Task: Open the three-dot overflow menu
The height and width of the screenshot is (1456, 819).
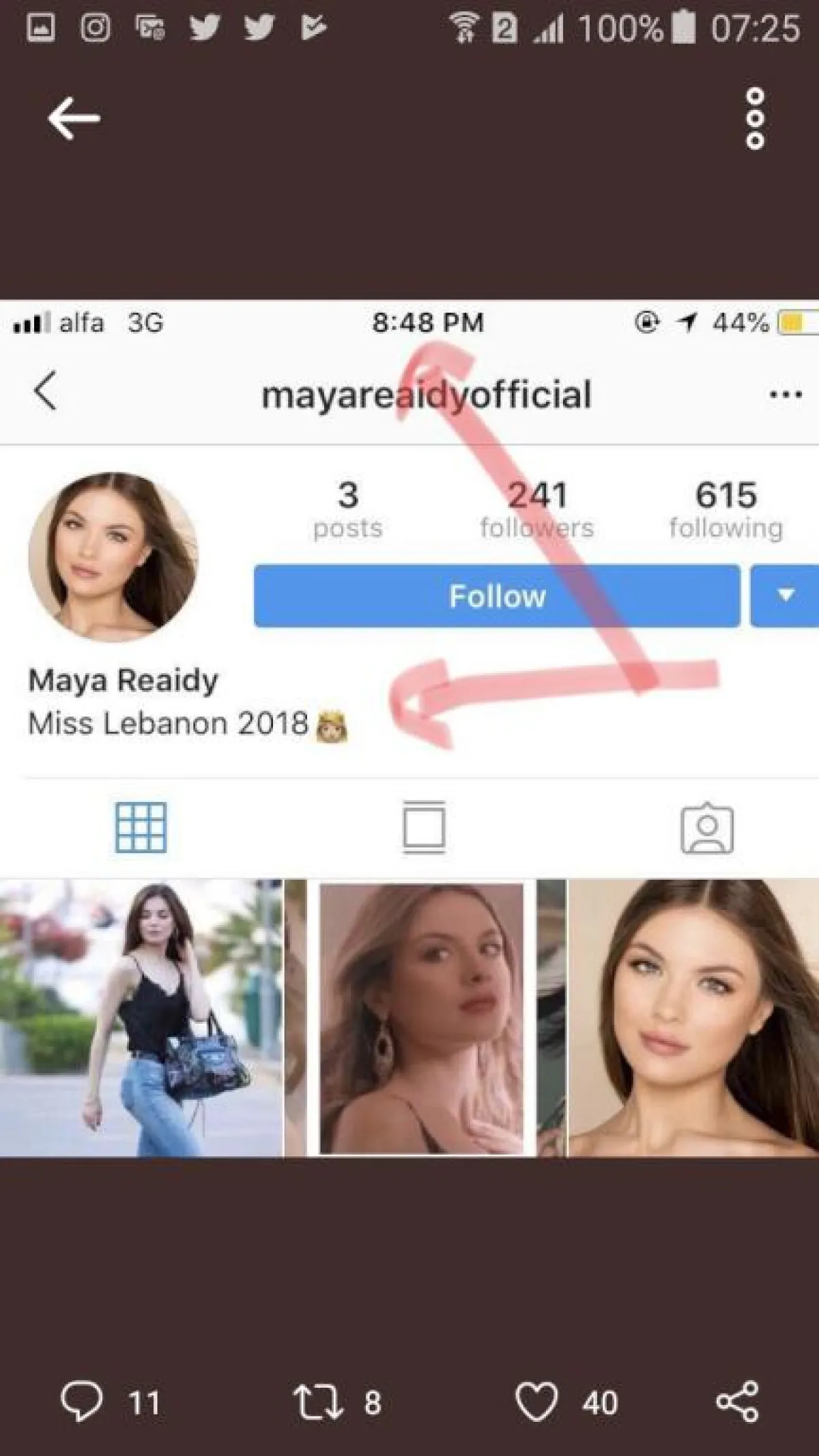Action: 755,119
